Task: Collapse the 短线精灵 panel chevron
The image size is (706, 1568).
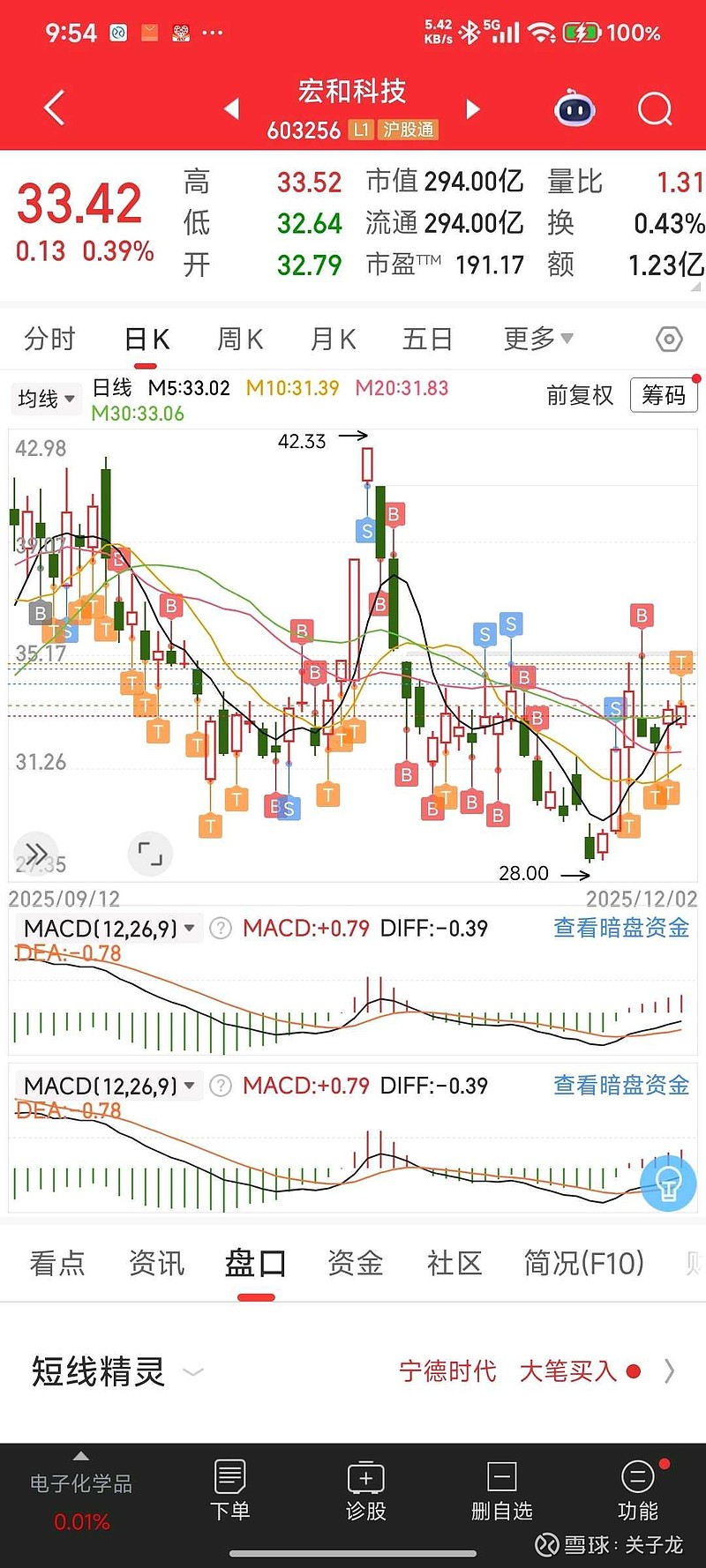Action: click(x=193, y=1373)
